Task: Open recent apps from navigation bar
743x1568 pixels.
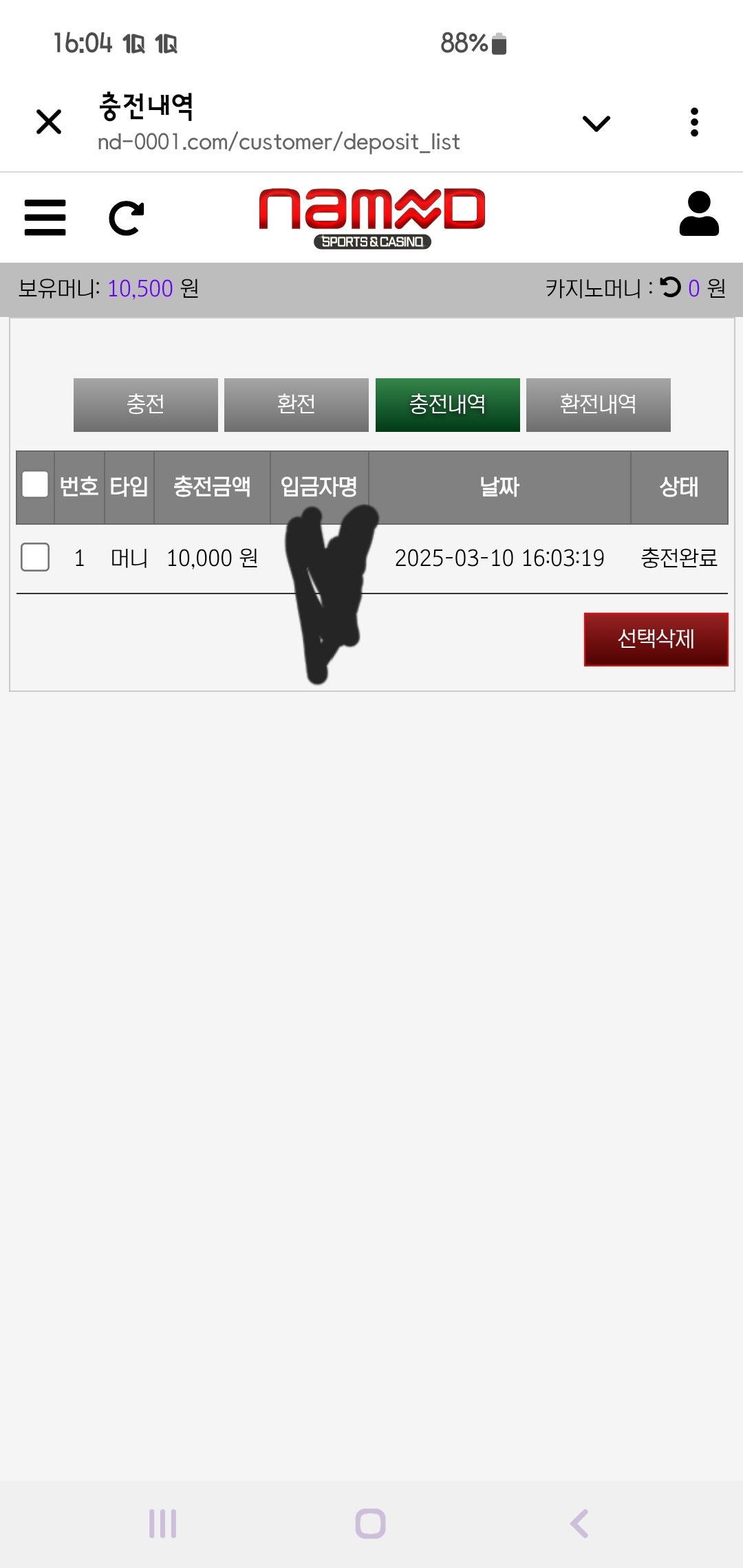Action: (x=163, y=1523)
